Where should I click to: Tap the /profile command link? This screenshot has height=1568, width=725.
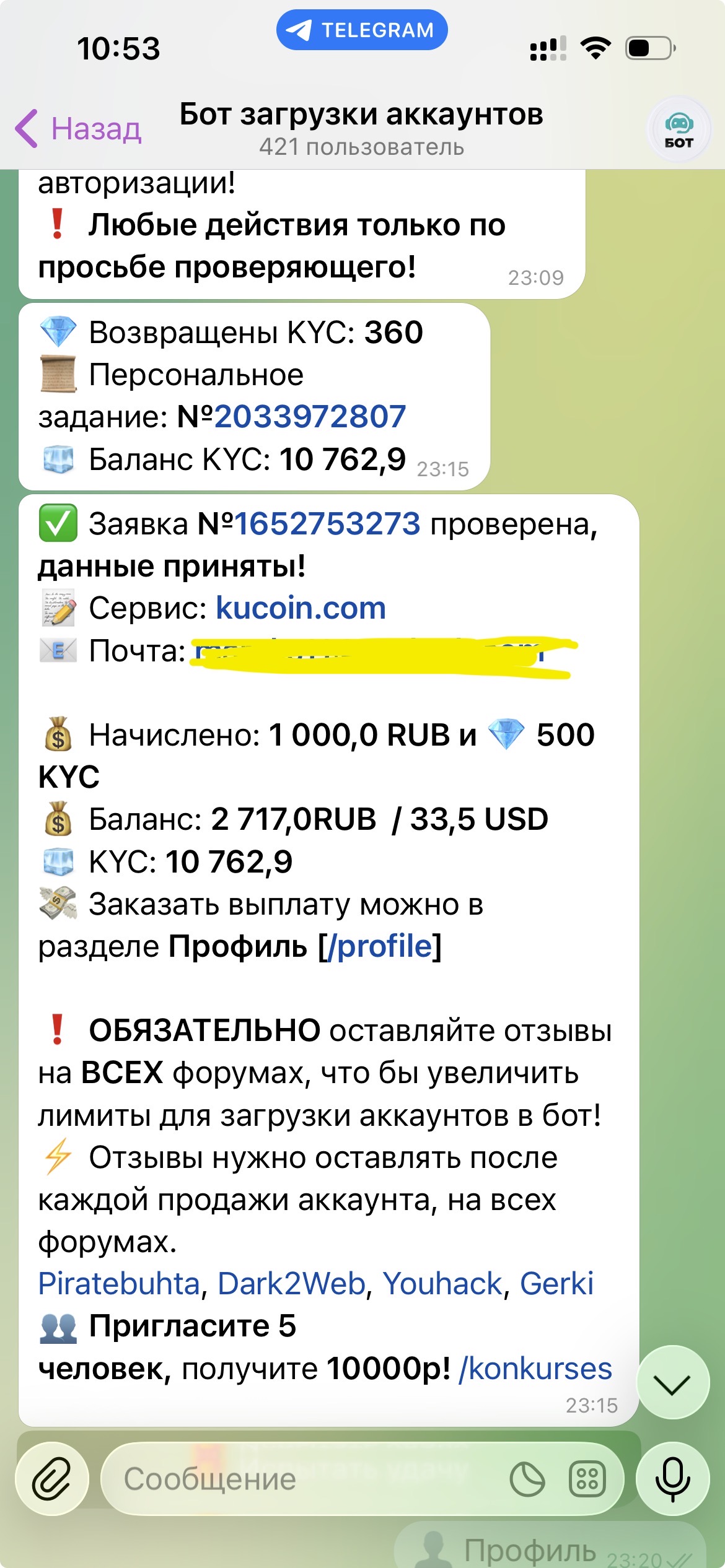pos(384,947)
